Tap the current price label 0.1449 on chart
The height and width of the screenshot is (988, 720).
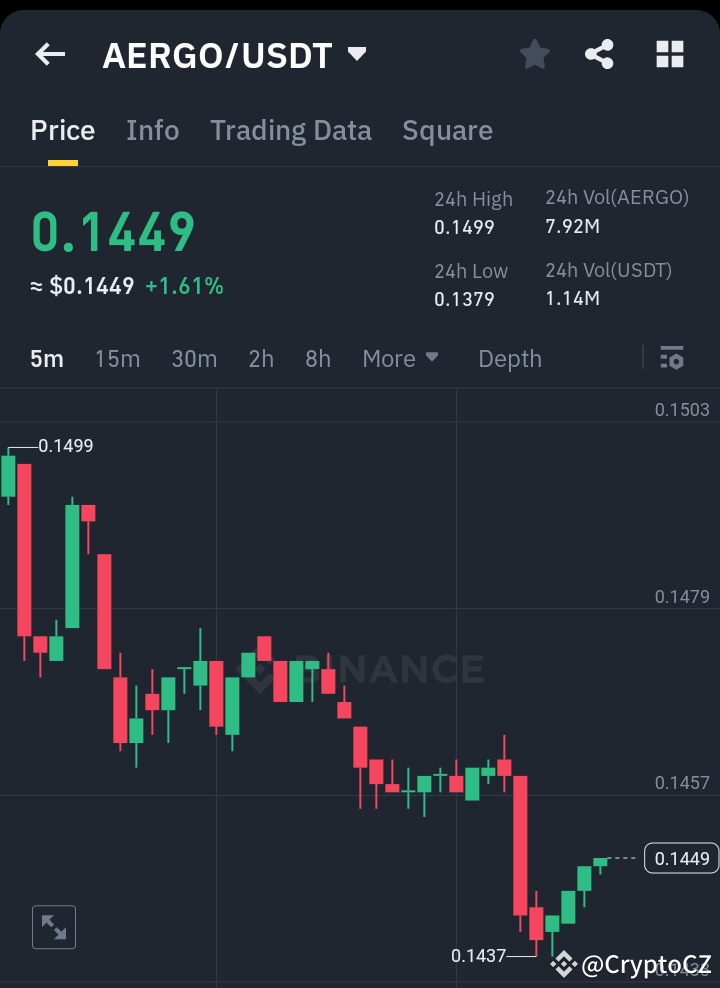click(681, 858)
